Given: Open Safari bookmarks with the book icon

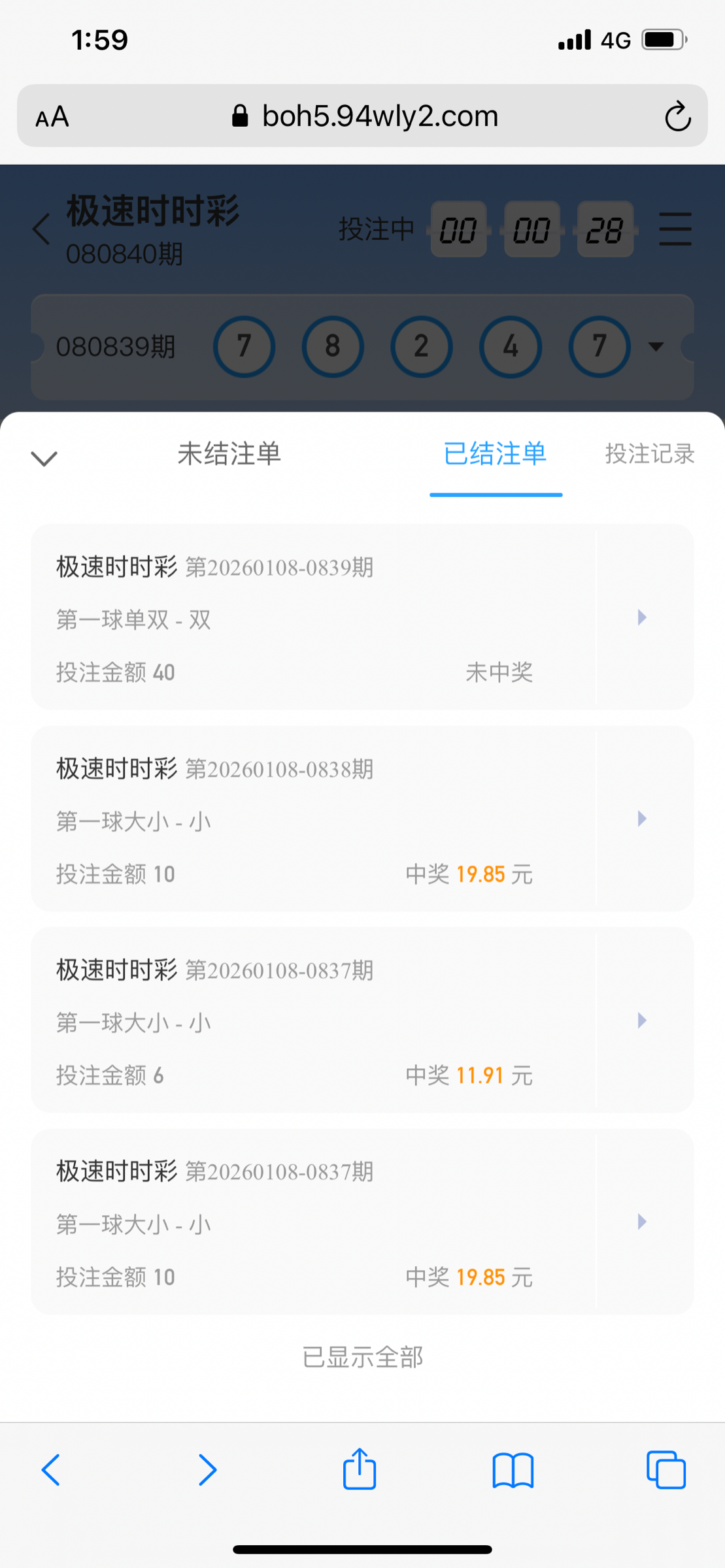Looking at the screenshot, I should [513, 1469].
